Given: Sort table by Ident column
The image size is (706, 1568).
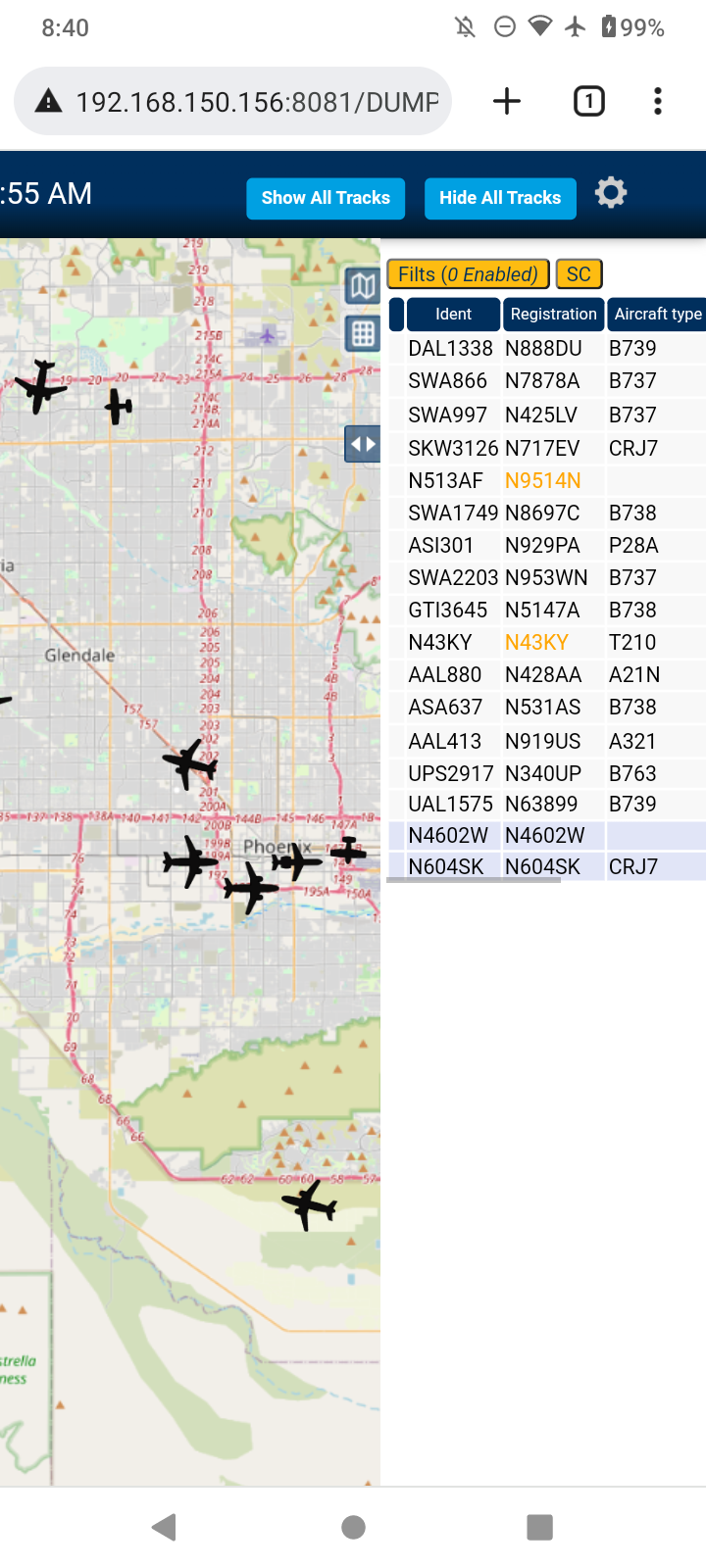Looking at the screenshot, I should tap(453, 315).
